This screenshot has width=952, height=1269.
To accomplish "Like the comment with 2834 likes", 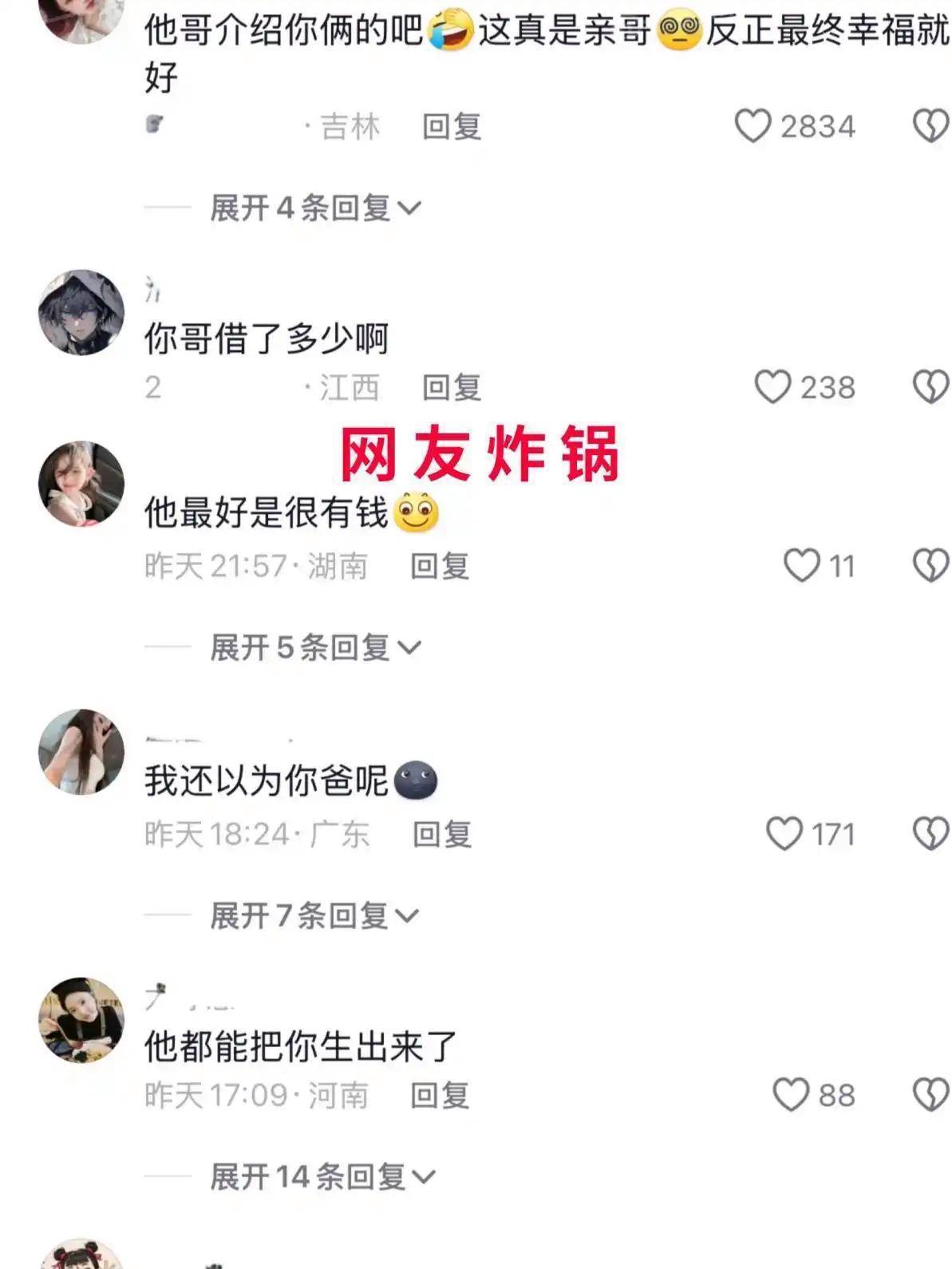I will [753, 126].
